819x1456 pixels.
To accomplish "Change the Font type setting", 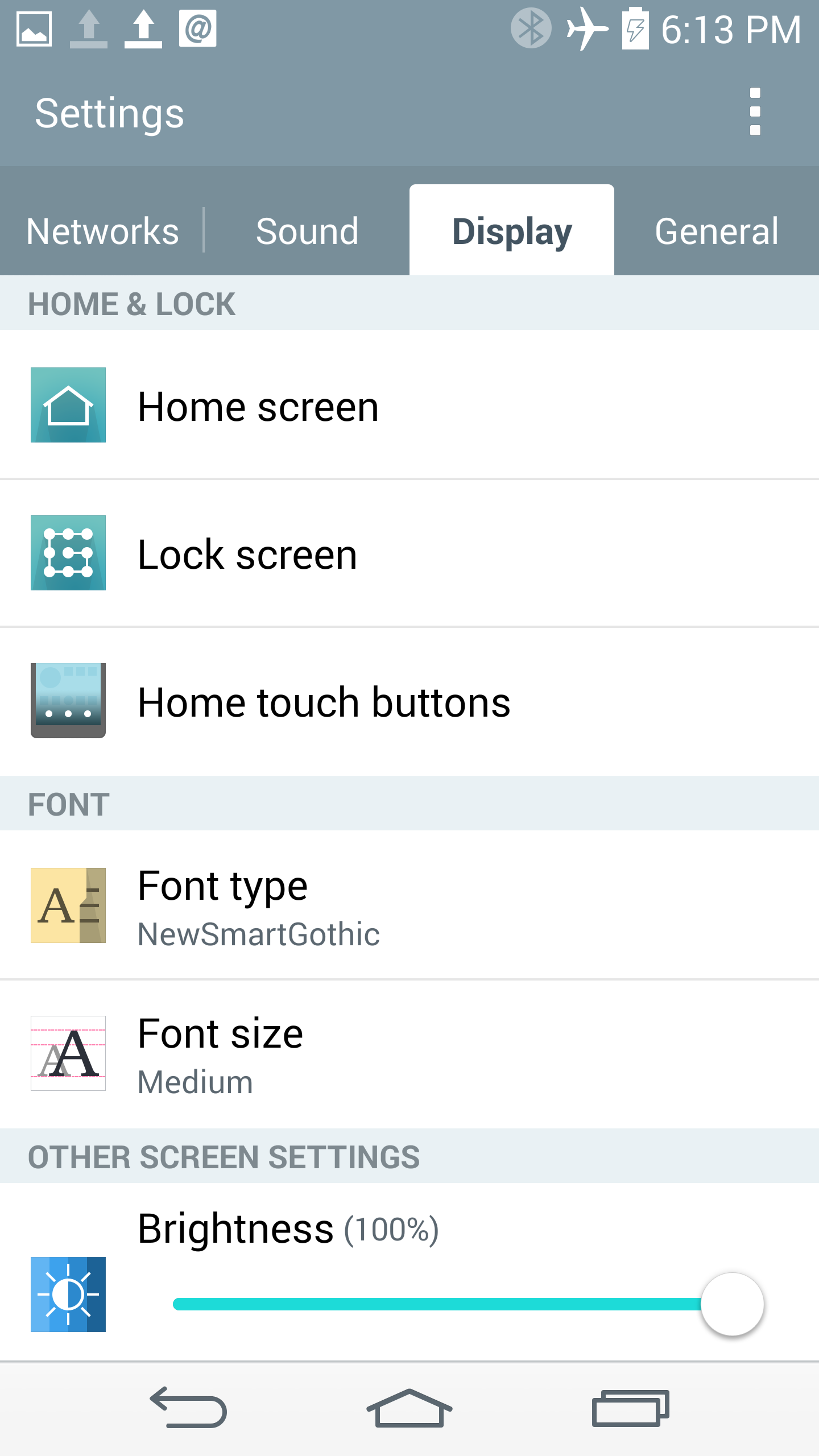I will (409, 907).
